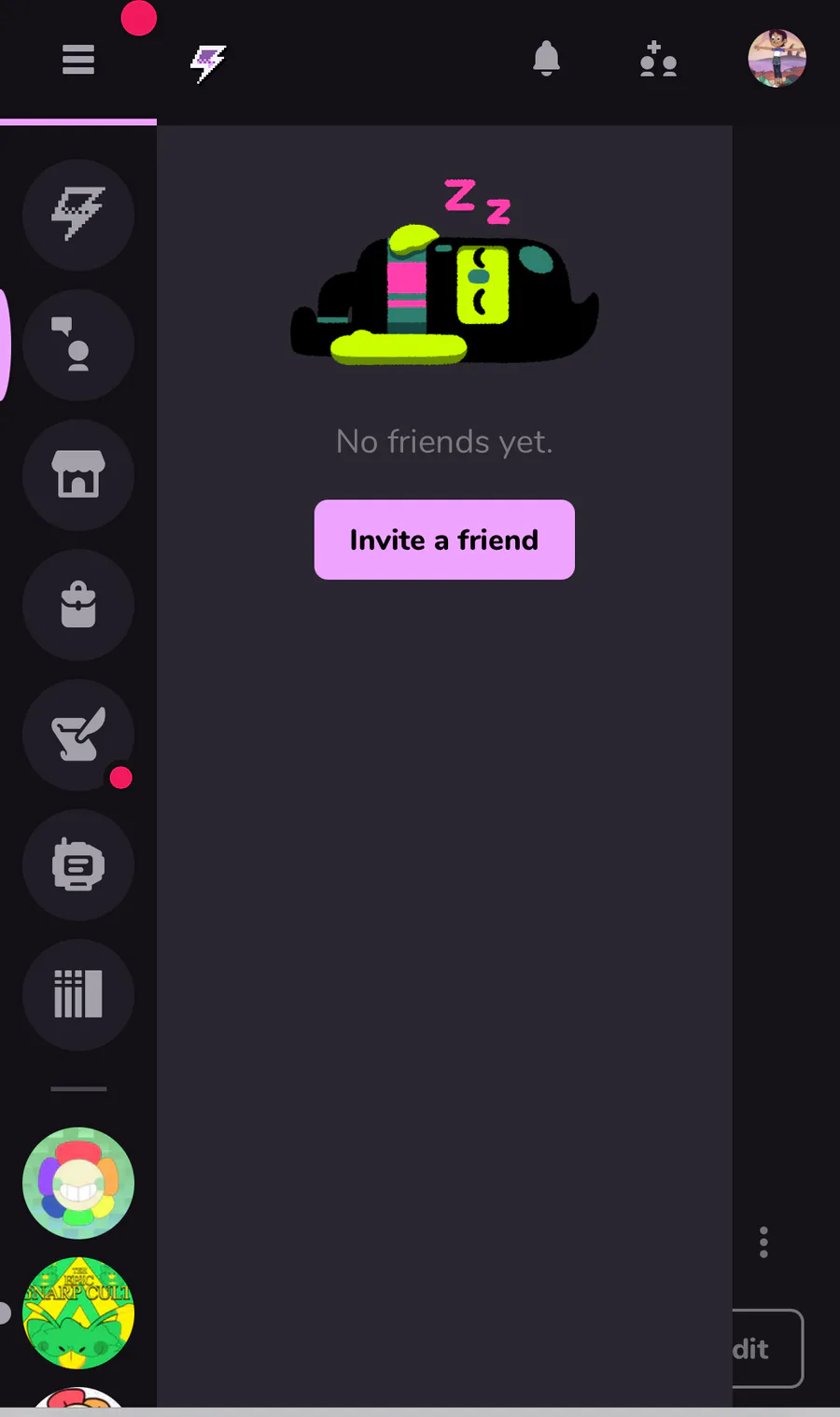Open the hamburger menu
Image resolution: width=840 pixels, height=1417 pixels.
tap(78, 60)
